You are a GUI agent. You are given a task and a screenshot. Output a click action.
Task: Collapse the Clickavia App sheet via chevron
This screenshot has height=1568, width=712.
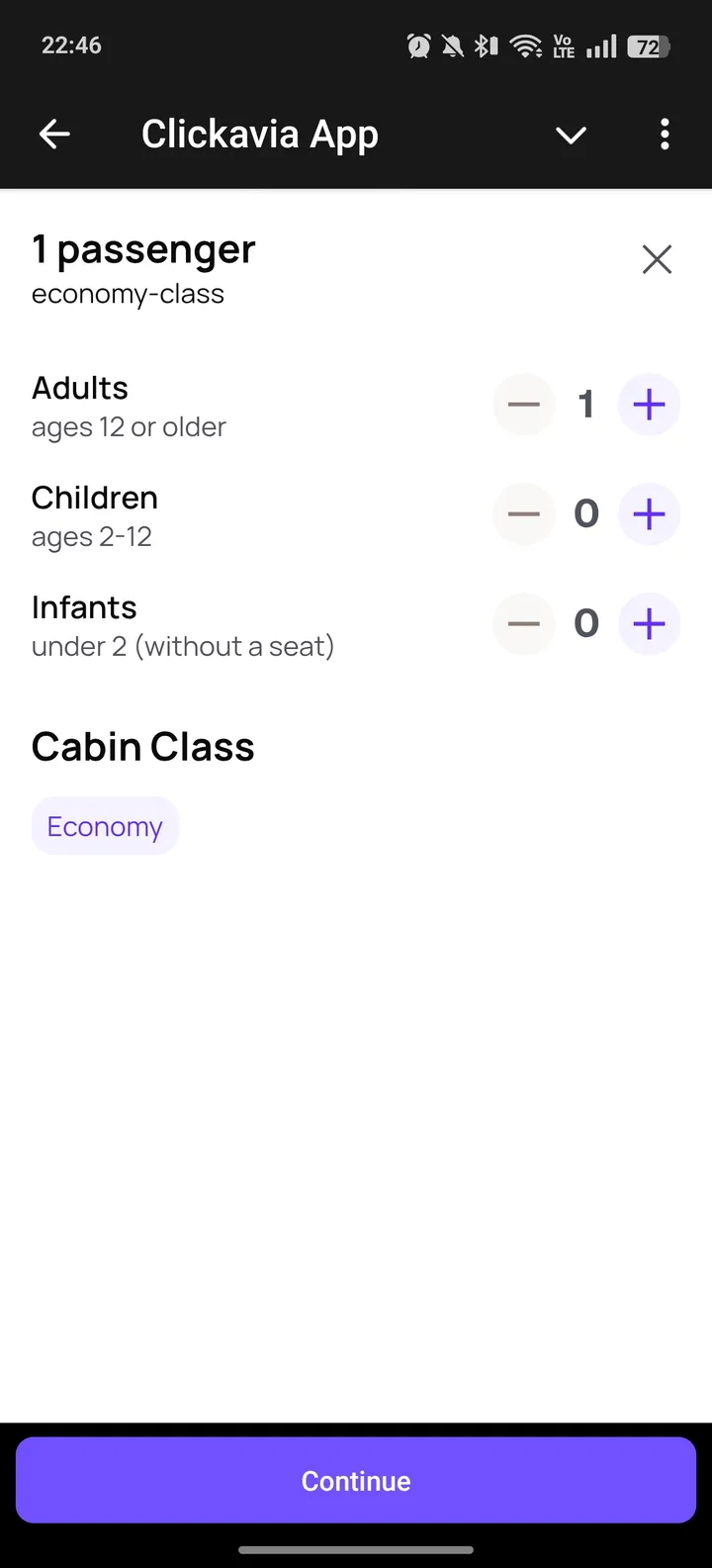(571, 136)
